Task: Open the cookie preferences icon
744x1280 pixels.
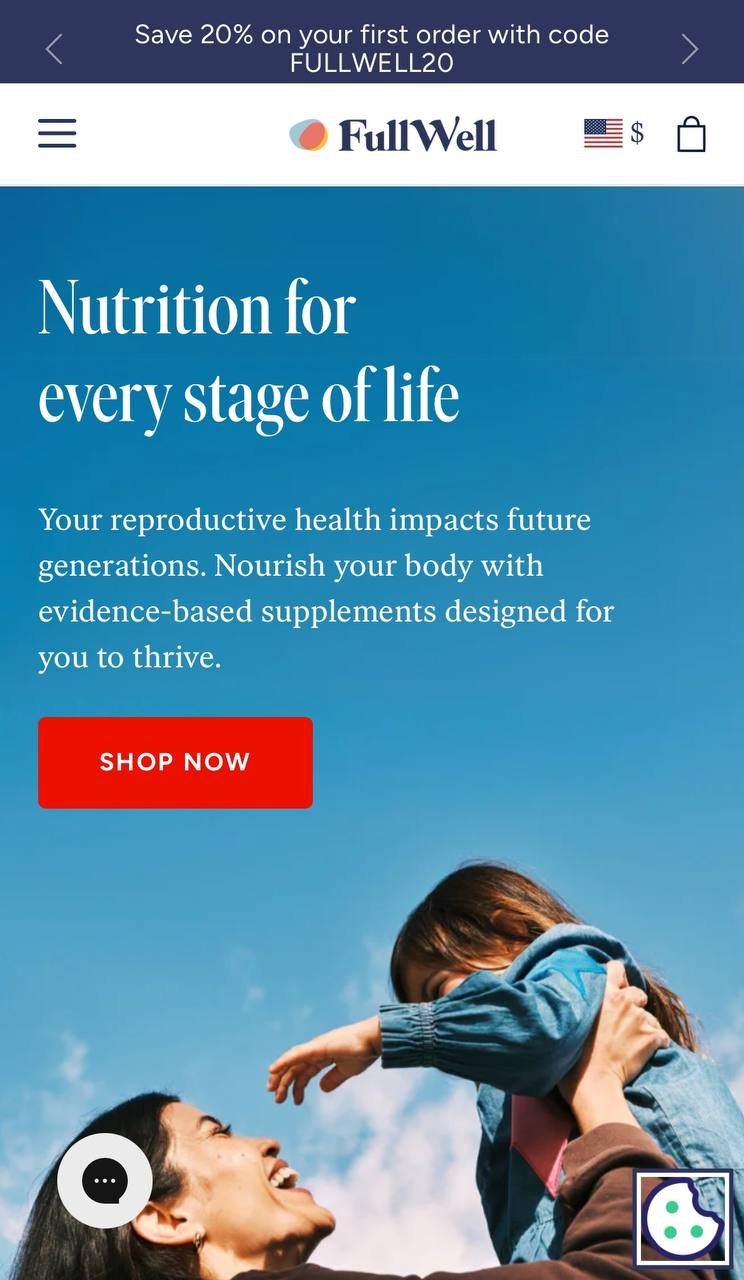Action: coord(683,1217)
